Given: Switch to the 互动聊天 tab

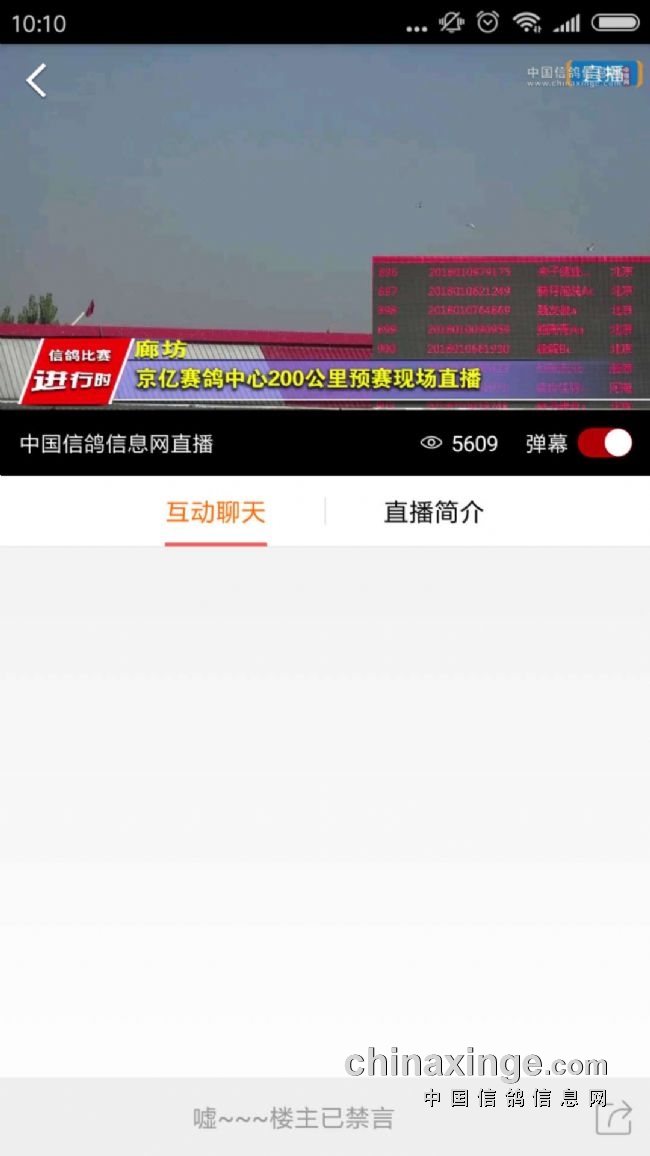Looking at the screenshot, I should pos(216,513).
